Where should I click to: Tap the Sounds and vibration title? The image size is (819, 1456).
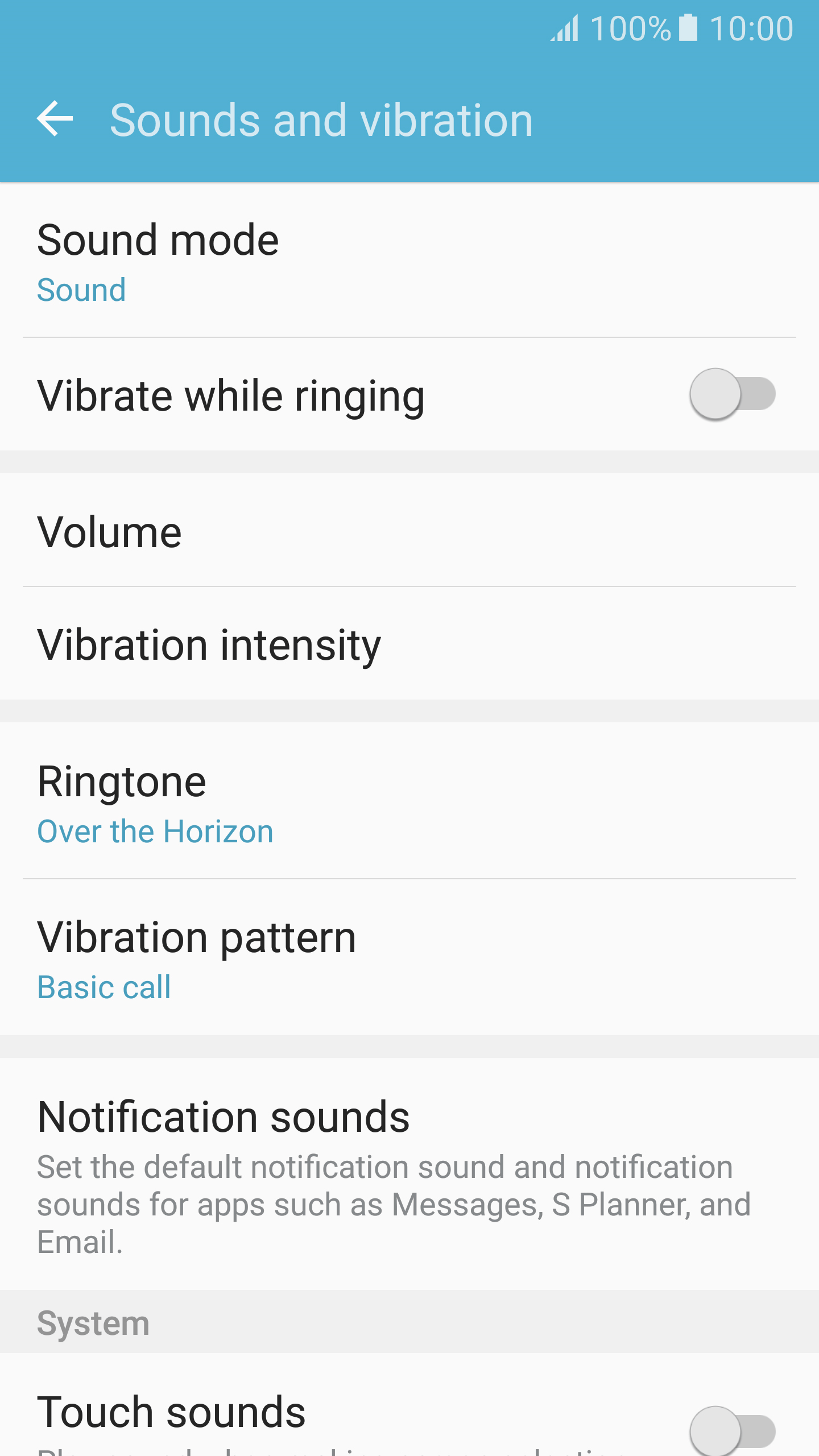tap(321, 119)
